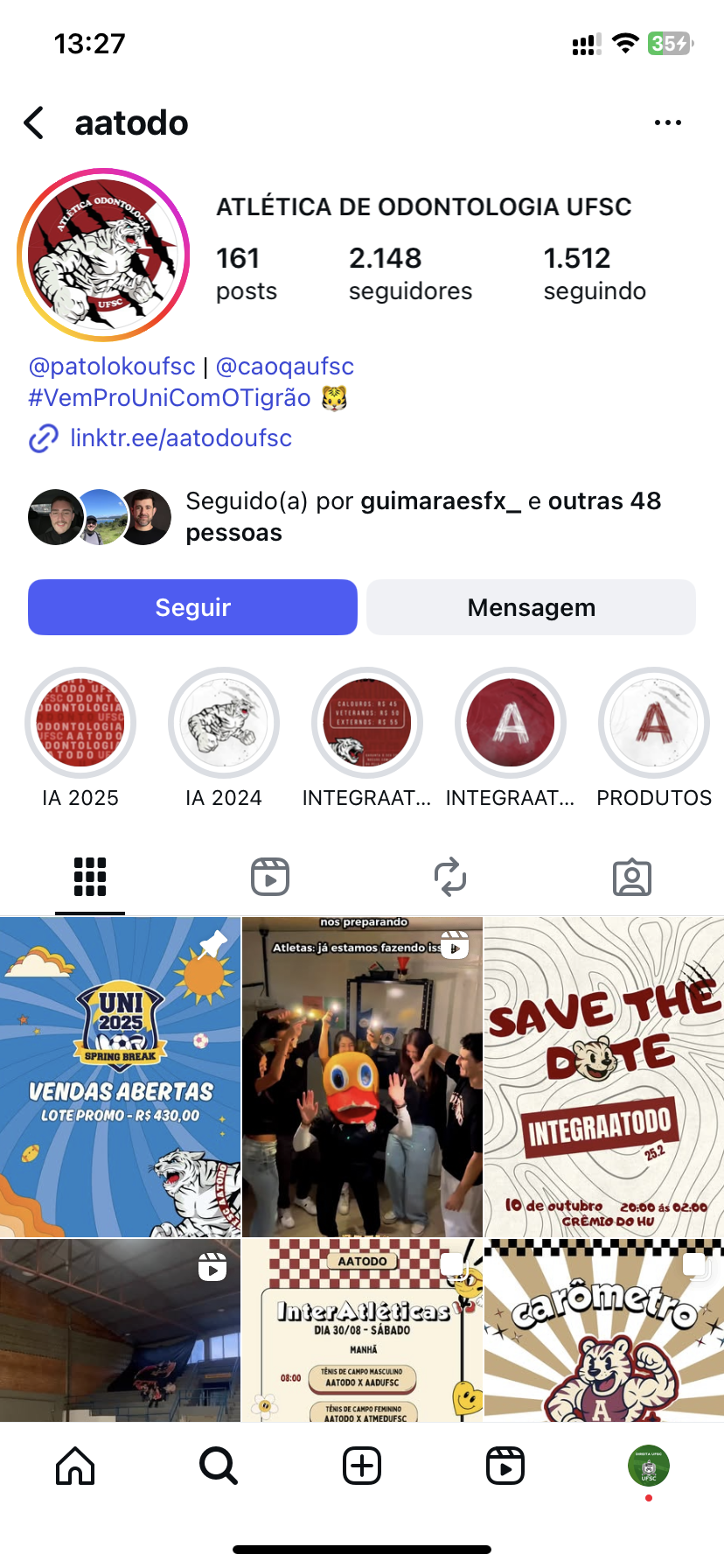Go back from aatodo profile
Screen dimensions: 724x1568
coord(35,123)
